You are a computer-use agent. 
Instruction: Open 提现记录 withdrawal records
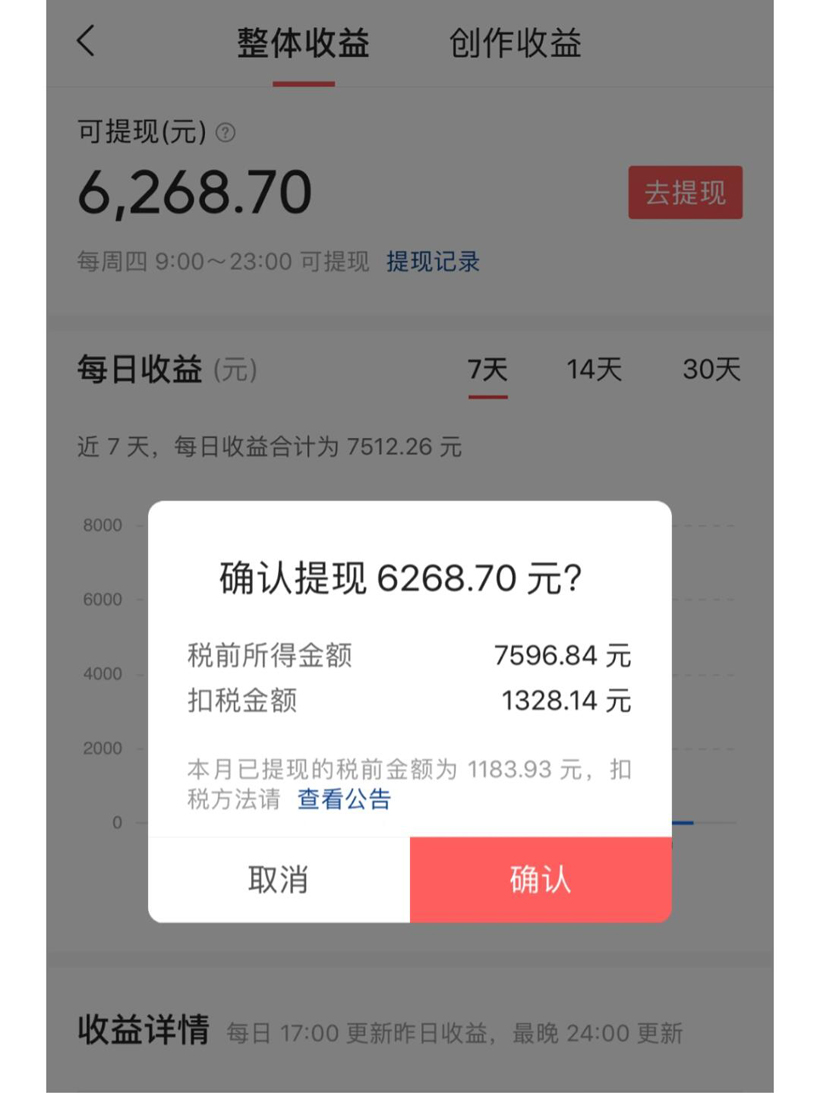pos(433,262)
